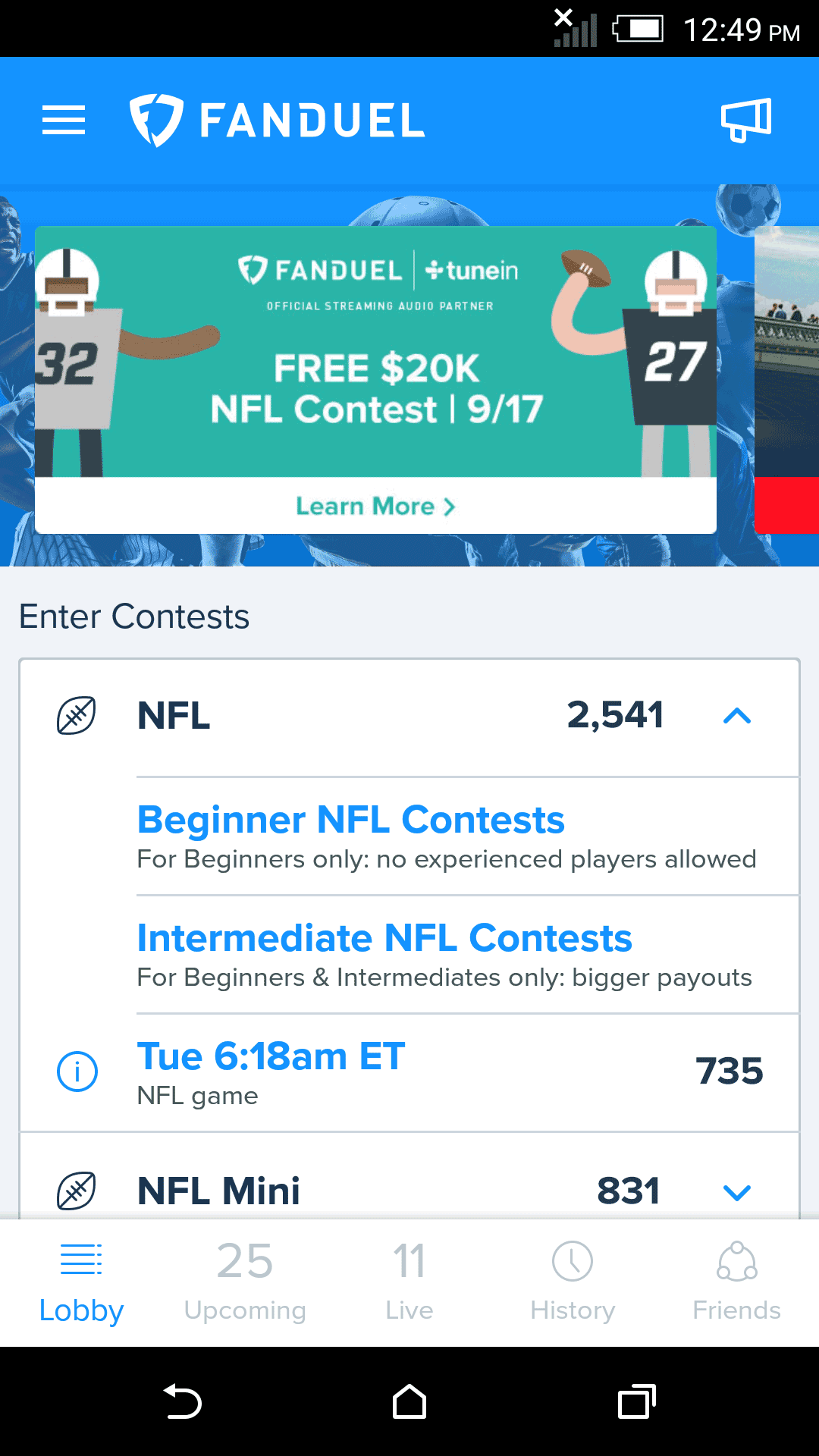Tap the FanDuel TuneIn promo banner
The height and width of the screenshot is (1456, 819).
click(375, 356)
